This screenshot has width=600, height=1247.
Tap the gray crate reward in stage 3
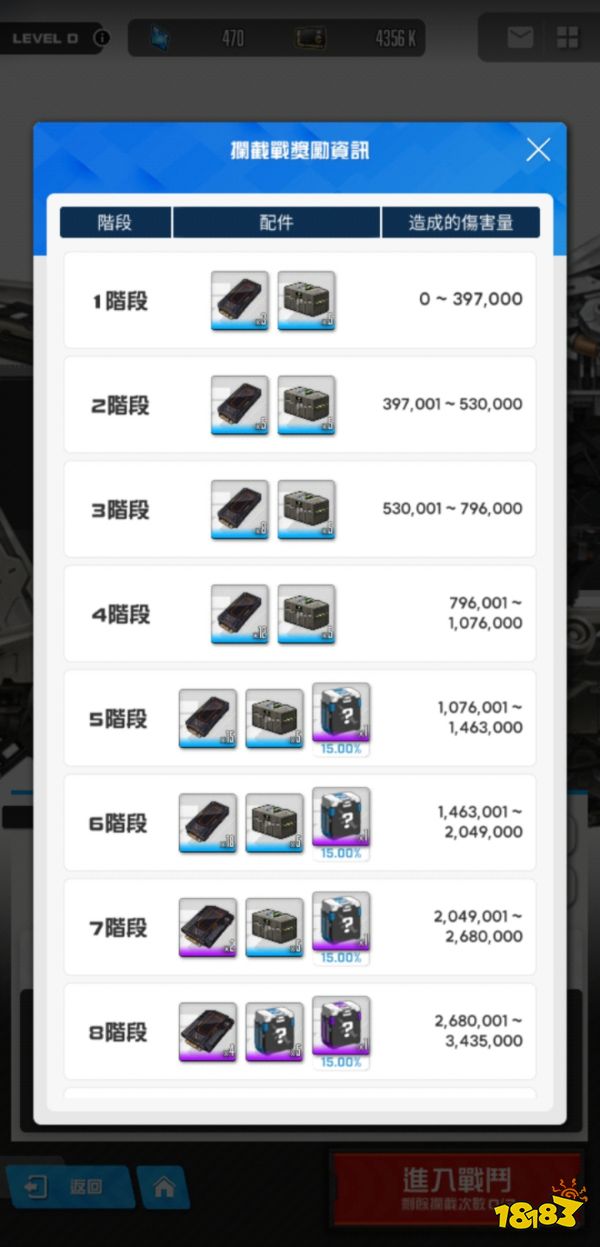click(306, 509)
